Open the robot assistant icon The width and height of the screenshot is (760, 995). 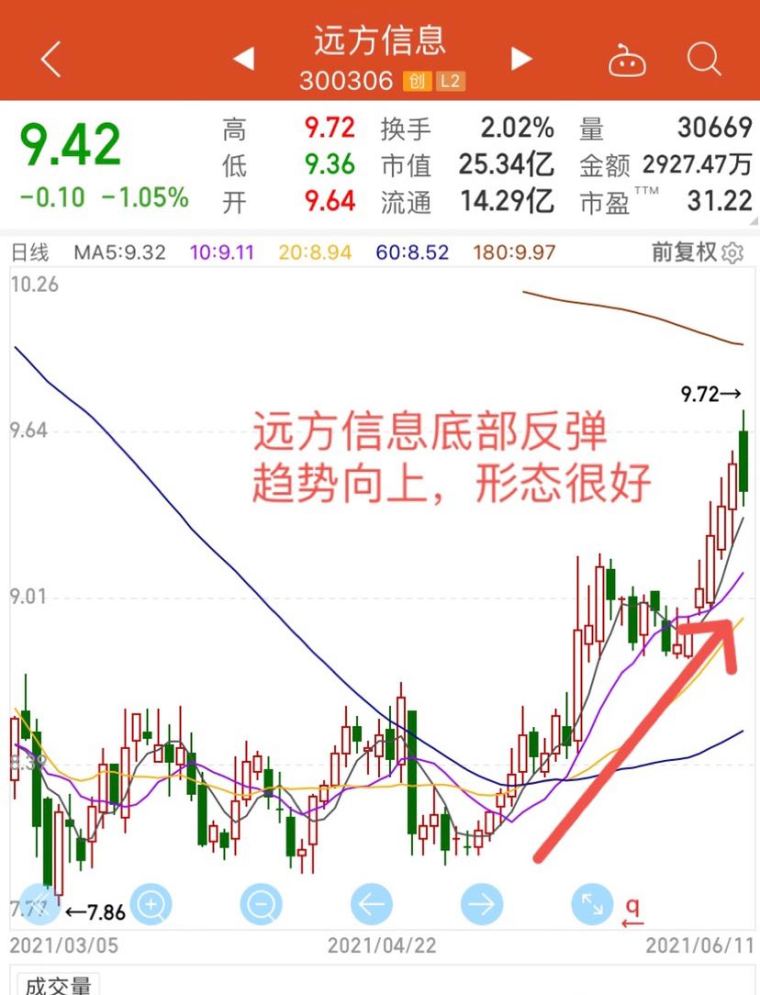tap(627, 62)
